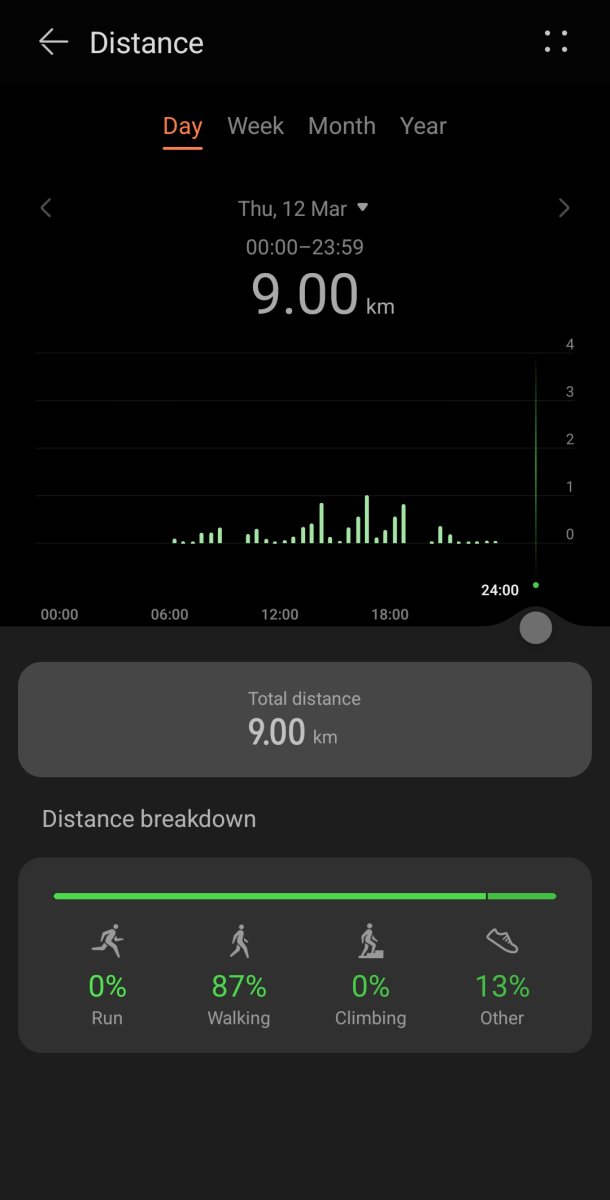This screenshot has width=610, height=1200.
Task: Open the four-dot more options menu
Action: [x=556, y=42]
